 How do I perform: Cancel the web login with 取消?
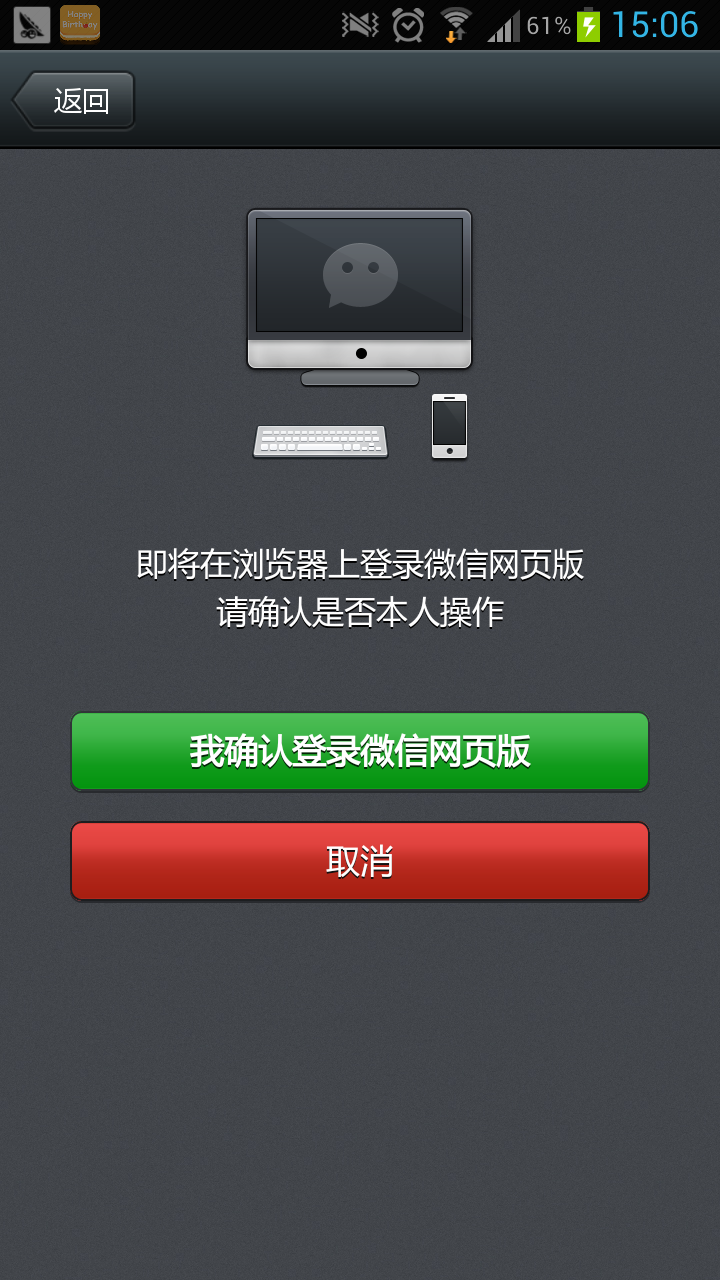pyautogui.click(x=360, y=861)
